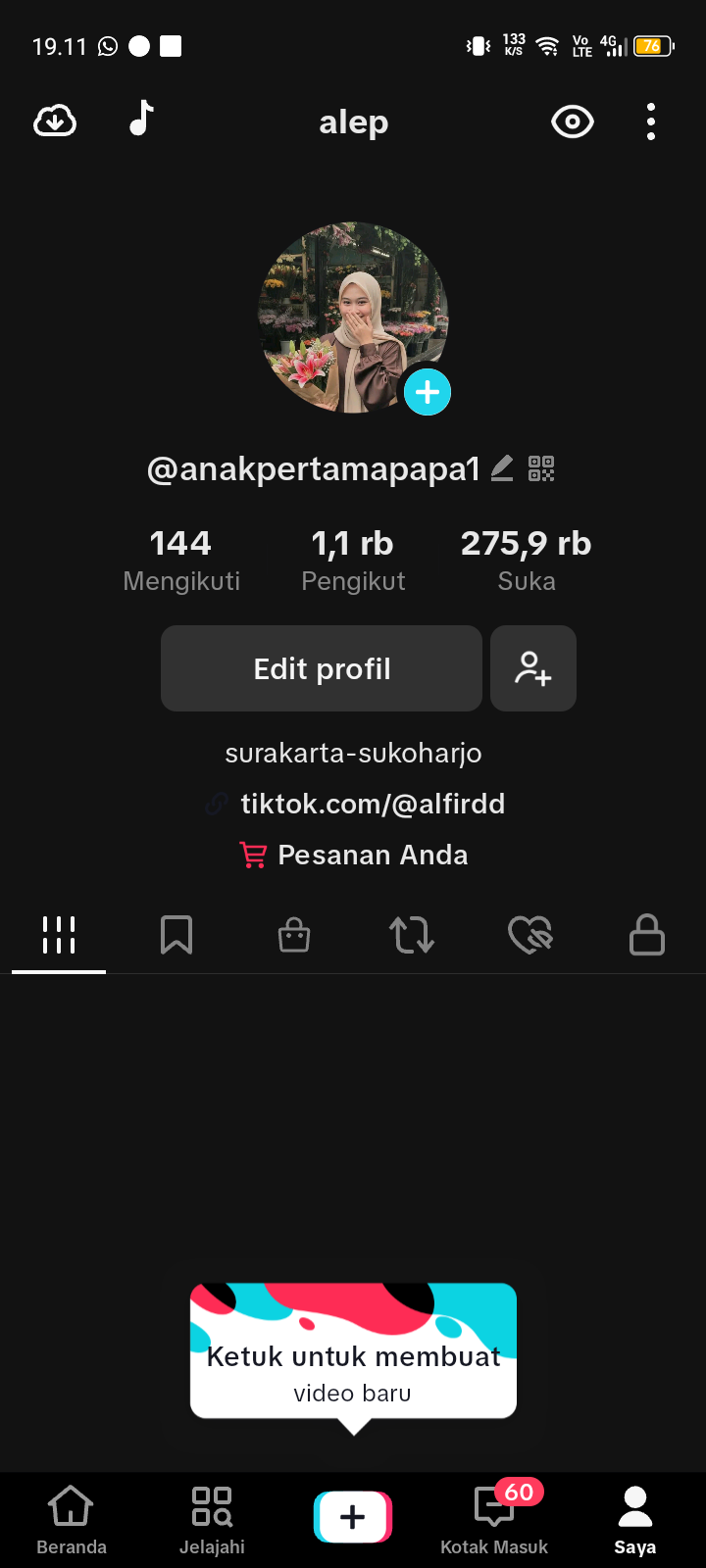
Task: Switch to the reposts tab
Action: tap(412, 935)
